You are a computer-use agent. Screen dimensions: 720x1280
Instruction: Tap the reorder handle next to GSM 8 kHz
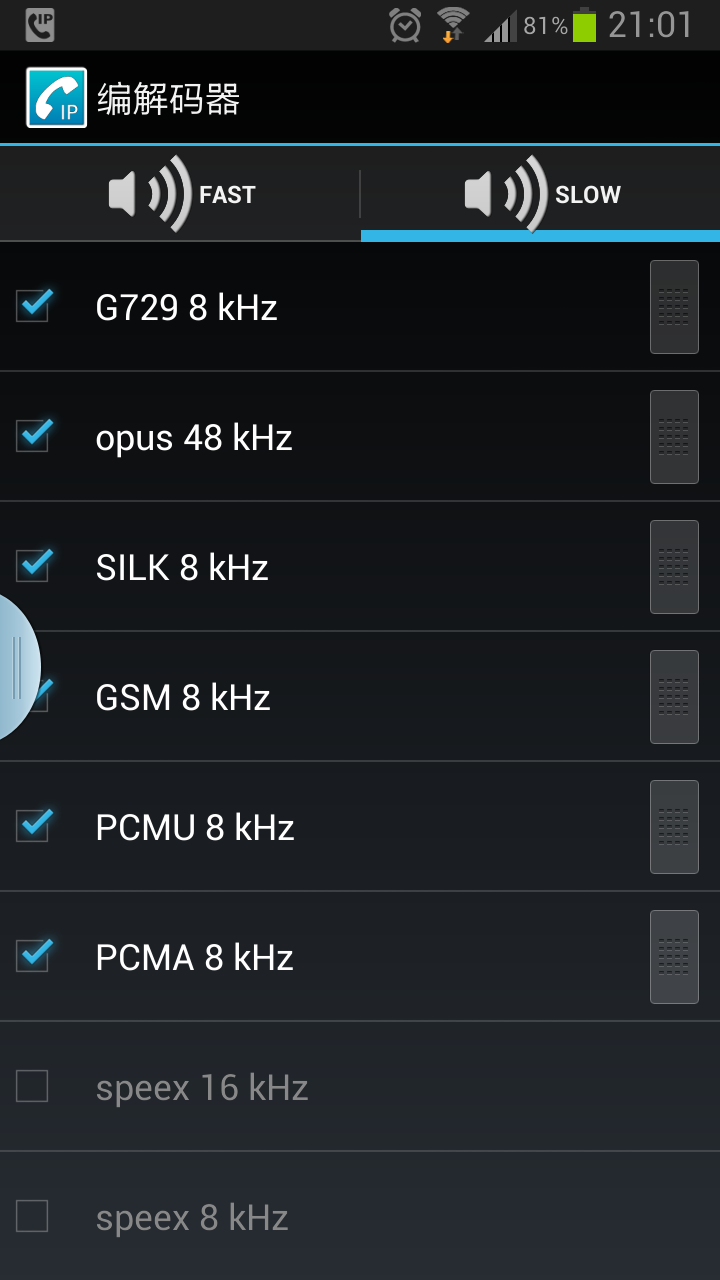[674, 697]
